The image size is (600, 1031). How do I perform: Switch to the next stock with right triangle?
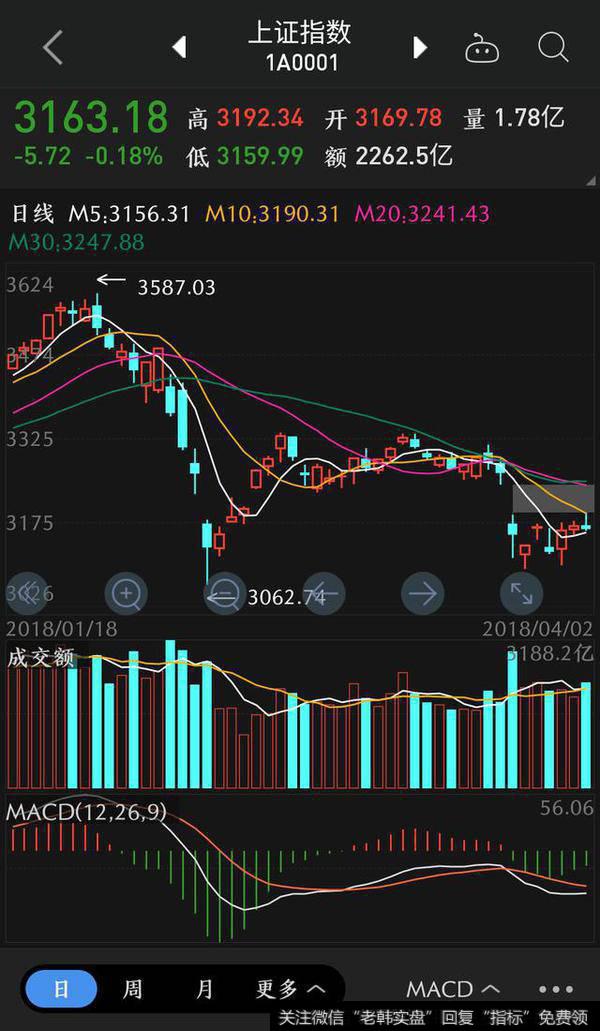[420, 47]
